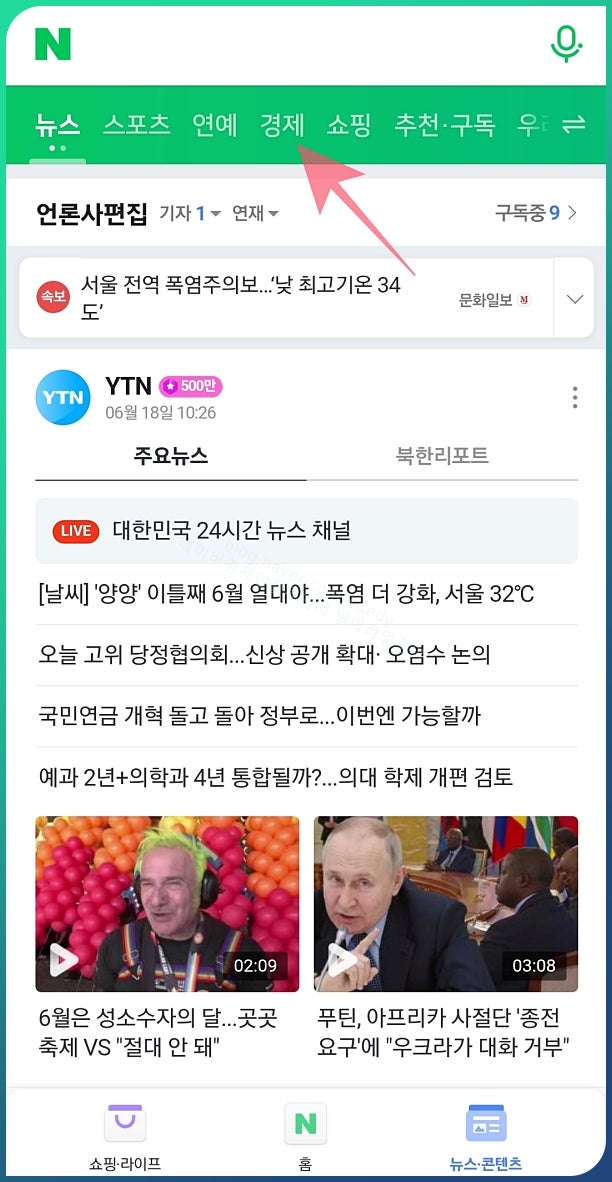
Task: Open LIVE 대한민국 24시간 뉴스 채널
Action: tap(307, 531)
